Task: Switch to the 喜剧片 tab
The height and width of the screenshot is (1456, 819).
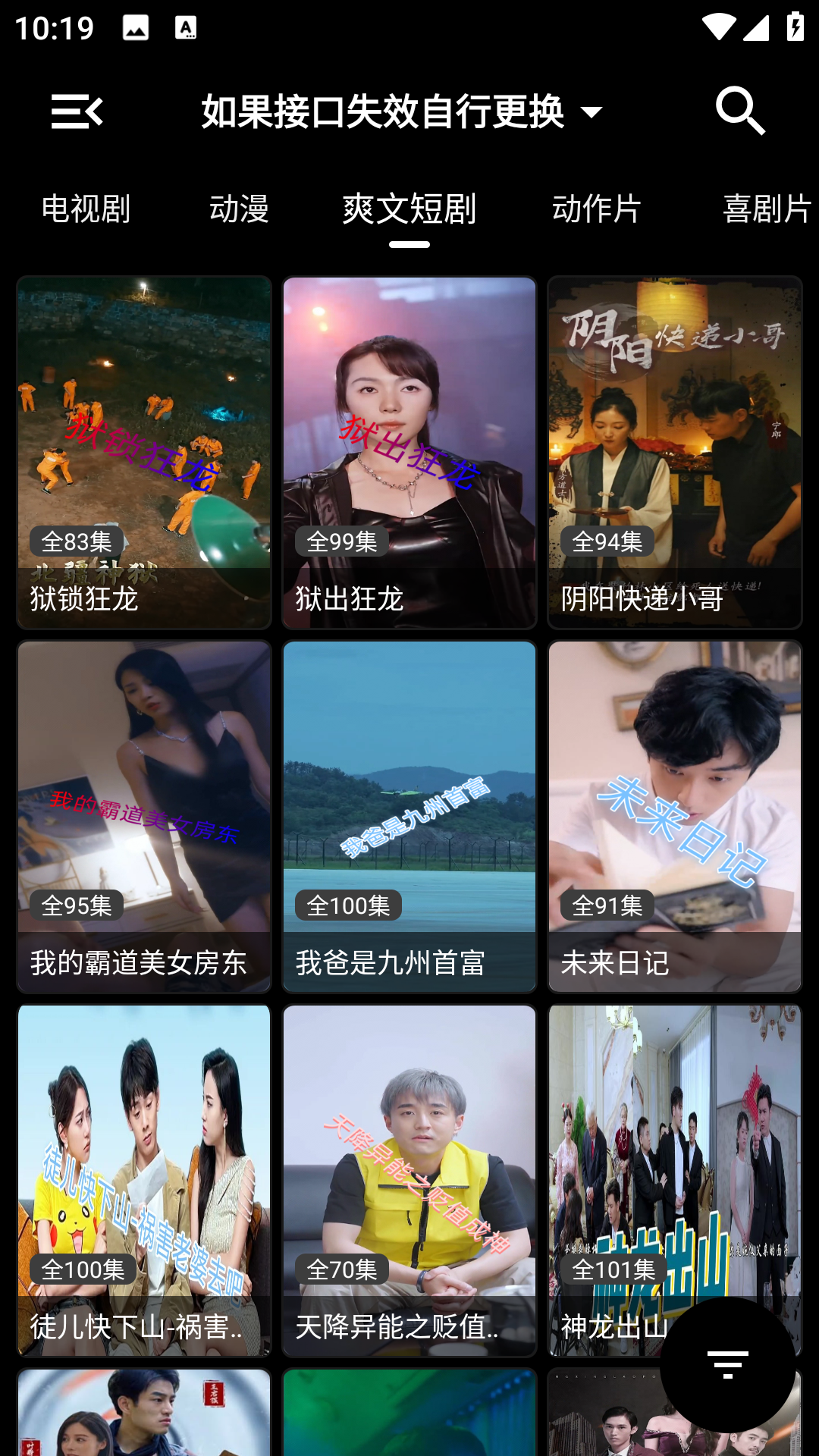Action: (x=766, y=209)
